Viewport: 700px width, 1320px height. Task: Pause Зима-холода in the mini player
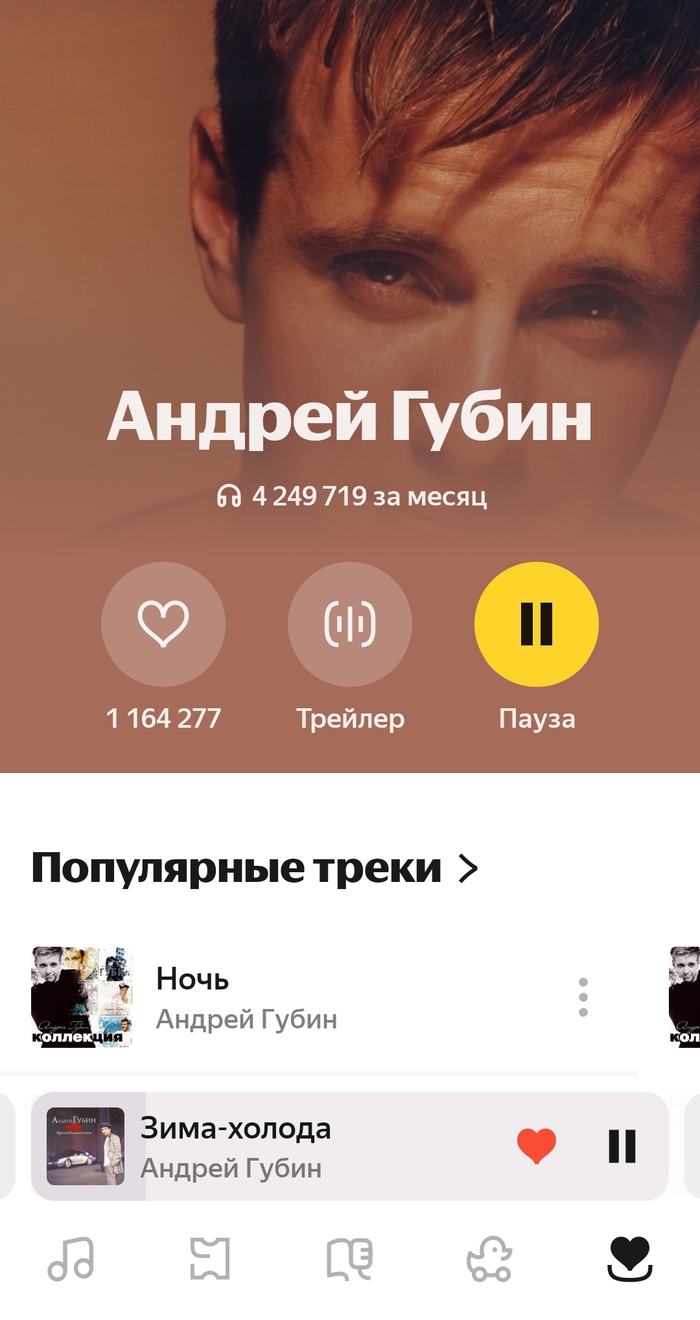click(622, 1146)
